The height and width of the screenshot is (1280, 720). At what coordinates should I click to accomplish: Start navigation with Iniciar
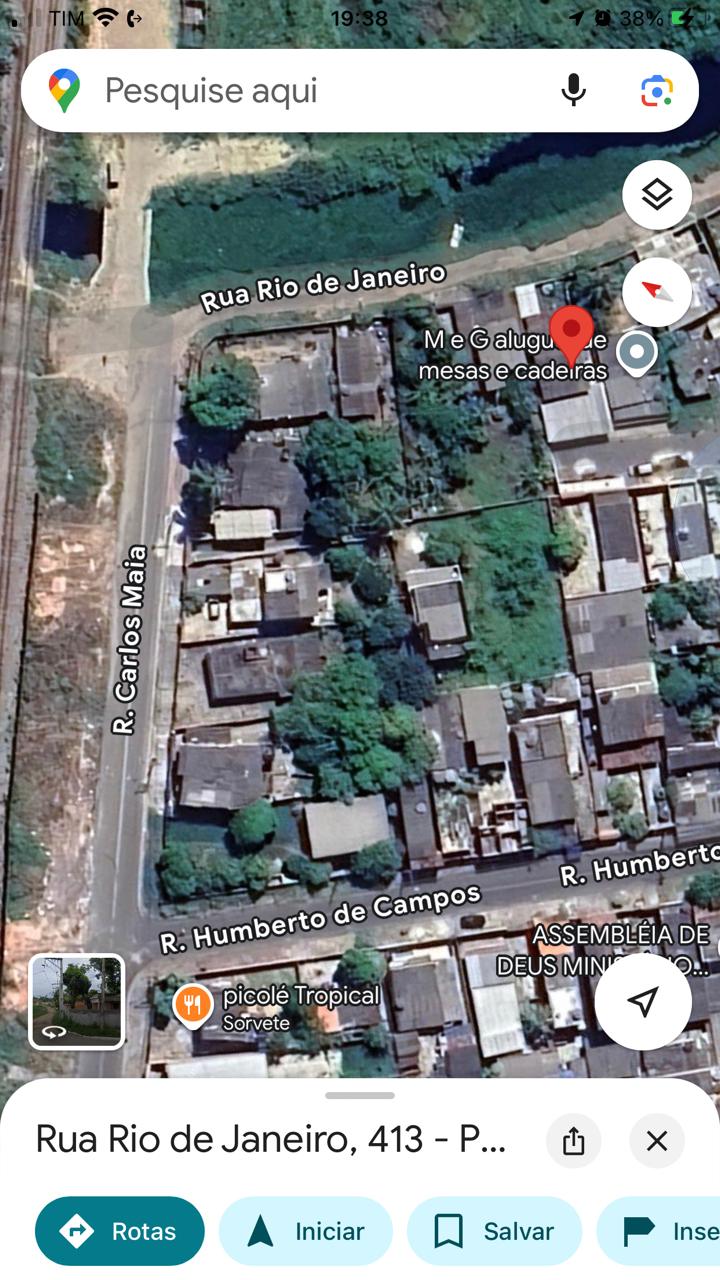point(306,1232)
